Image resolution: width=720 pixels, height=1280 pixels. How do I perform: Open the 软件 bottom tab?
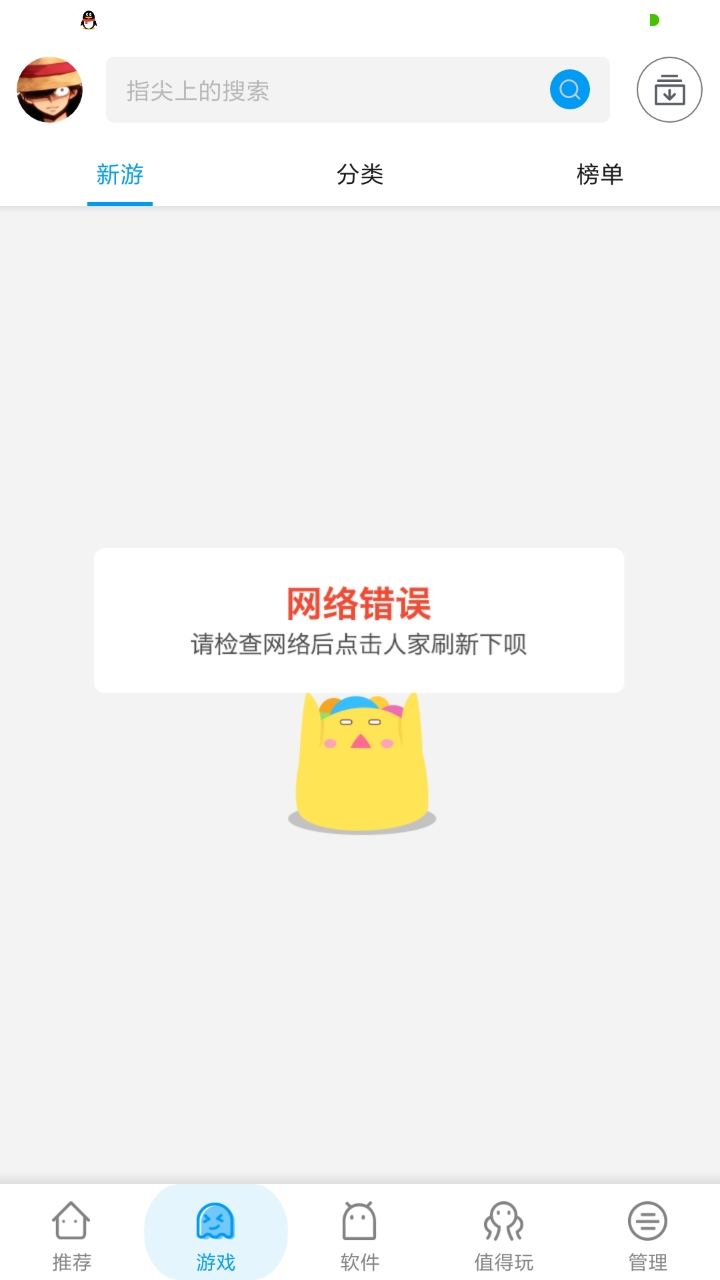(x=360, y=1237)
